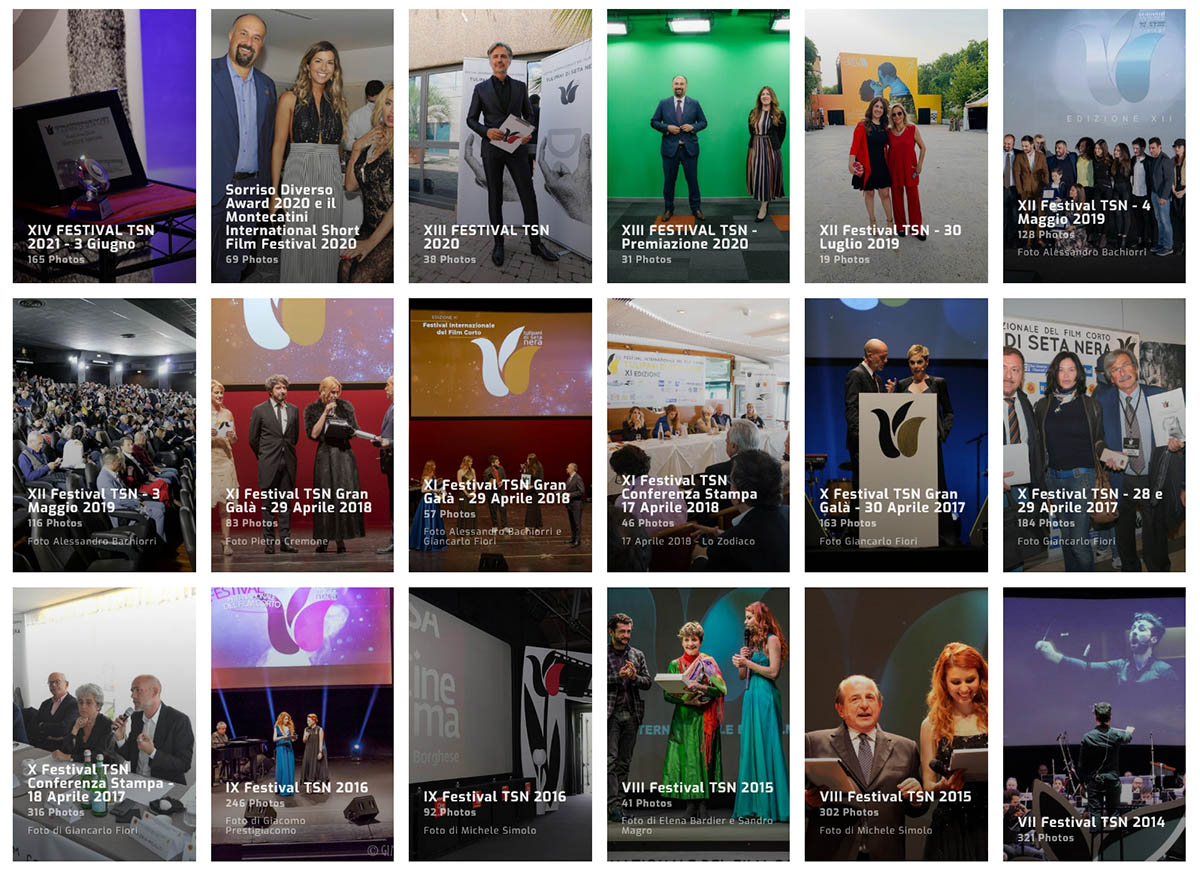View X Festival TSN Gran Galà - 30 Aprile 2017
This screenshot has height=875, width=1200.
tap(896, 434)
